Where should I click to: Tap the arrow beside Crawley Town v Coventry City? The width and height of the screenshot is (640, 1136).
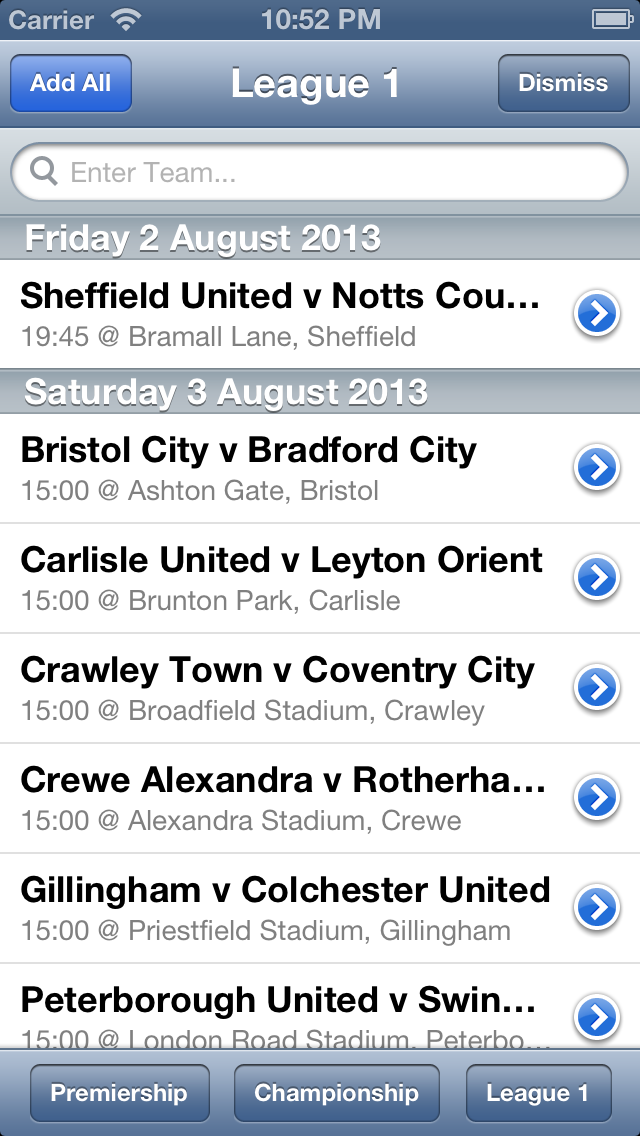pyautogui.click(x=597, y=688)
